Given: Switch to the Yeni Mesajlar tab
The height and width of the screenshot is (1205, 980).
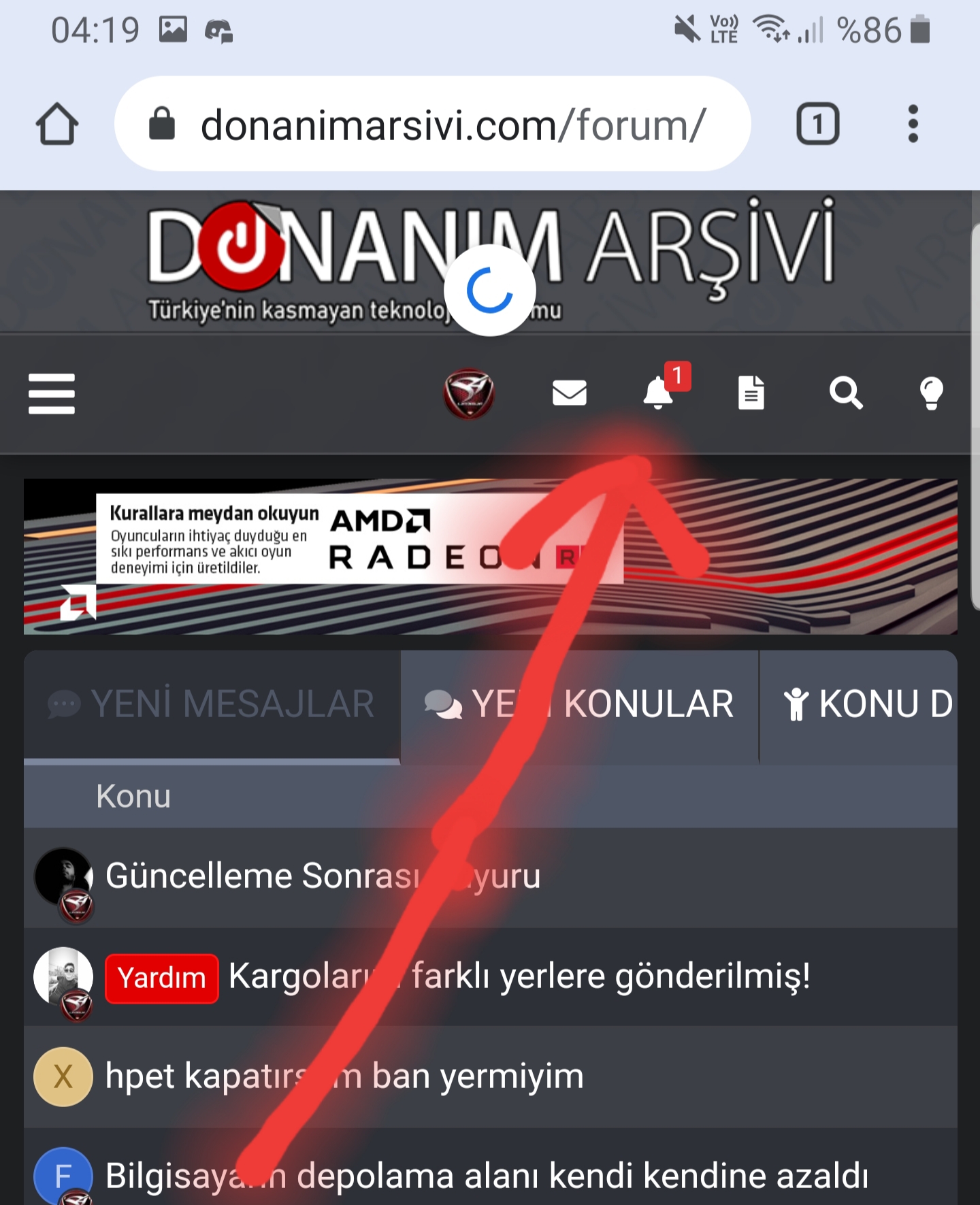Looking at the screenshot, I should [212, 704].
